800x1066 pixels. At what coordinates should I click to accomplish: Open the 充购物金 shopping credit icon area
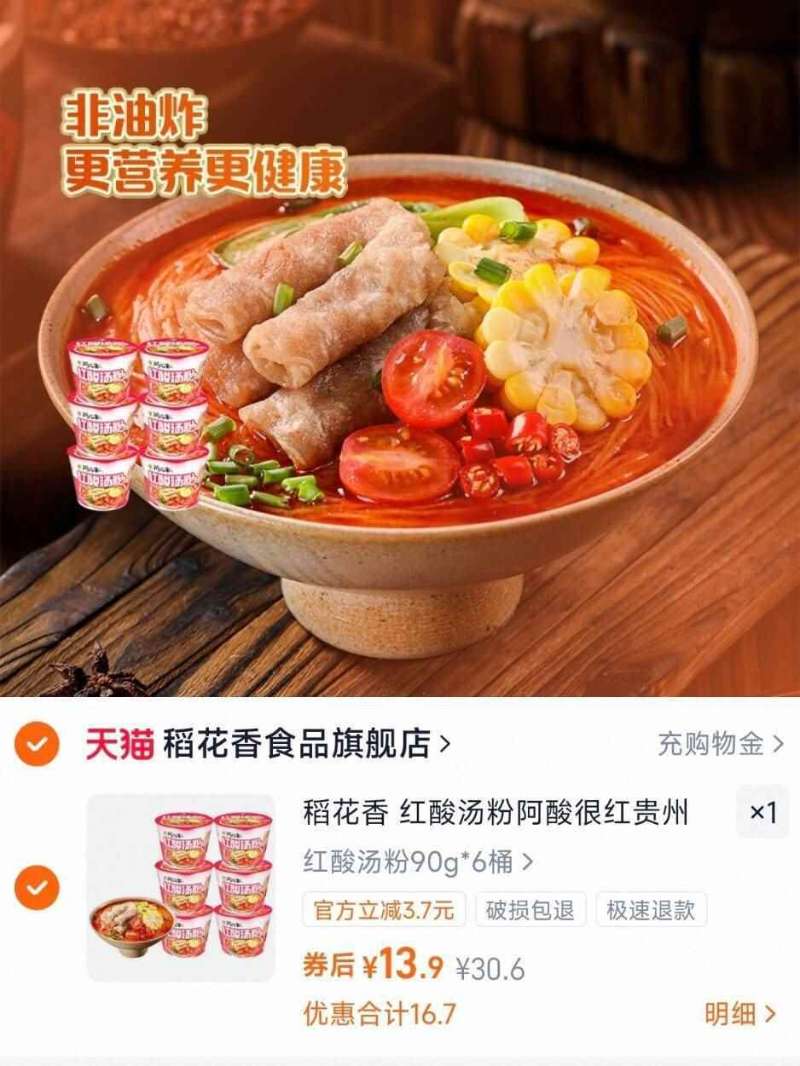pyautogui.click(x=716, y=743)
